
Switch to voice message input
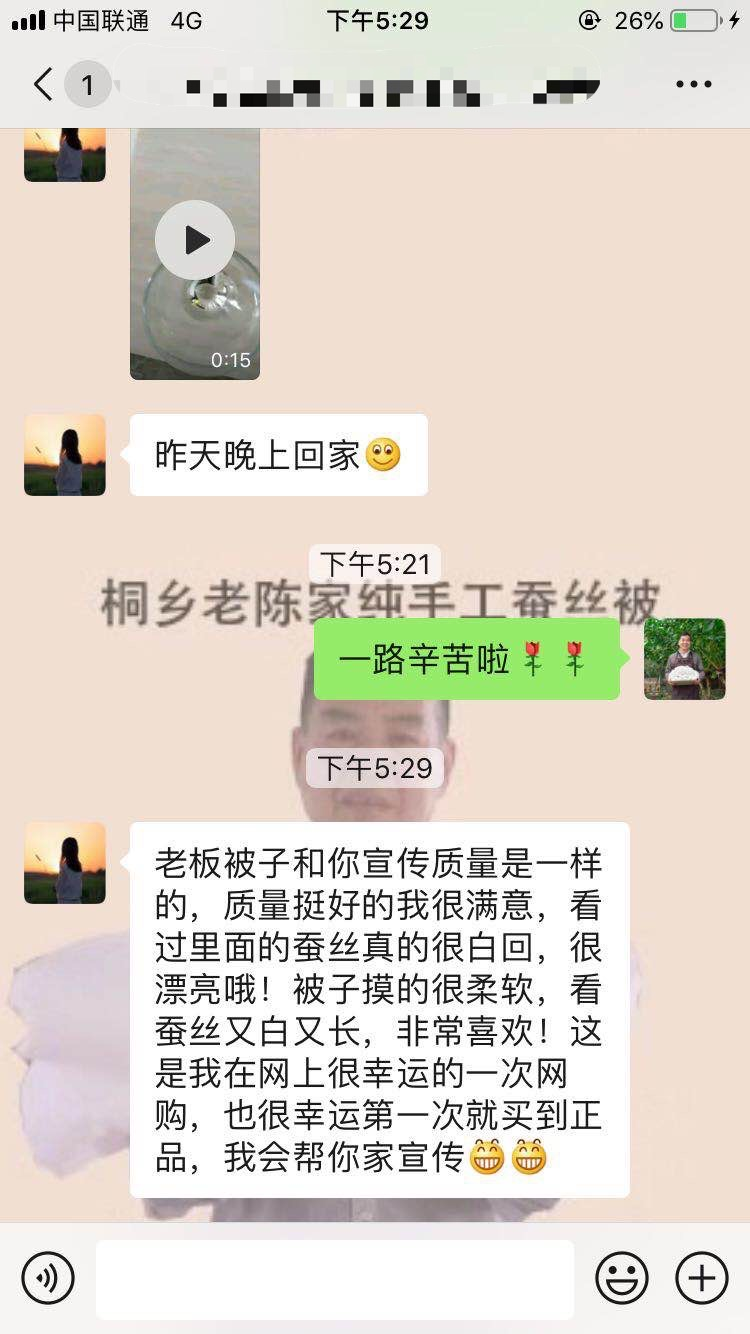point(48,1278)
